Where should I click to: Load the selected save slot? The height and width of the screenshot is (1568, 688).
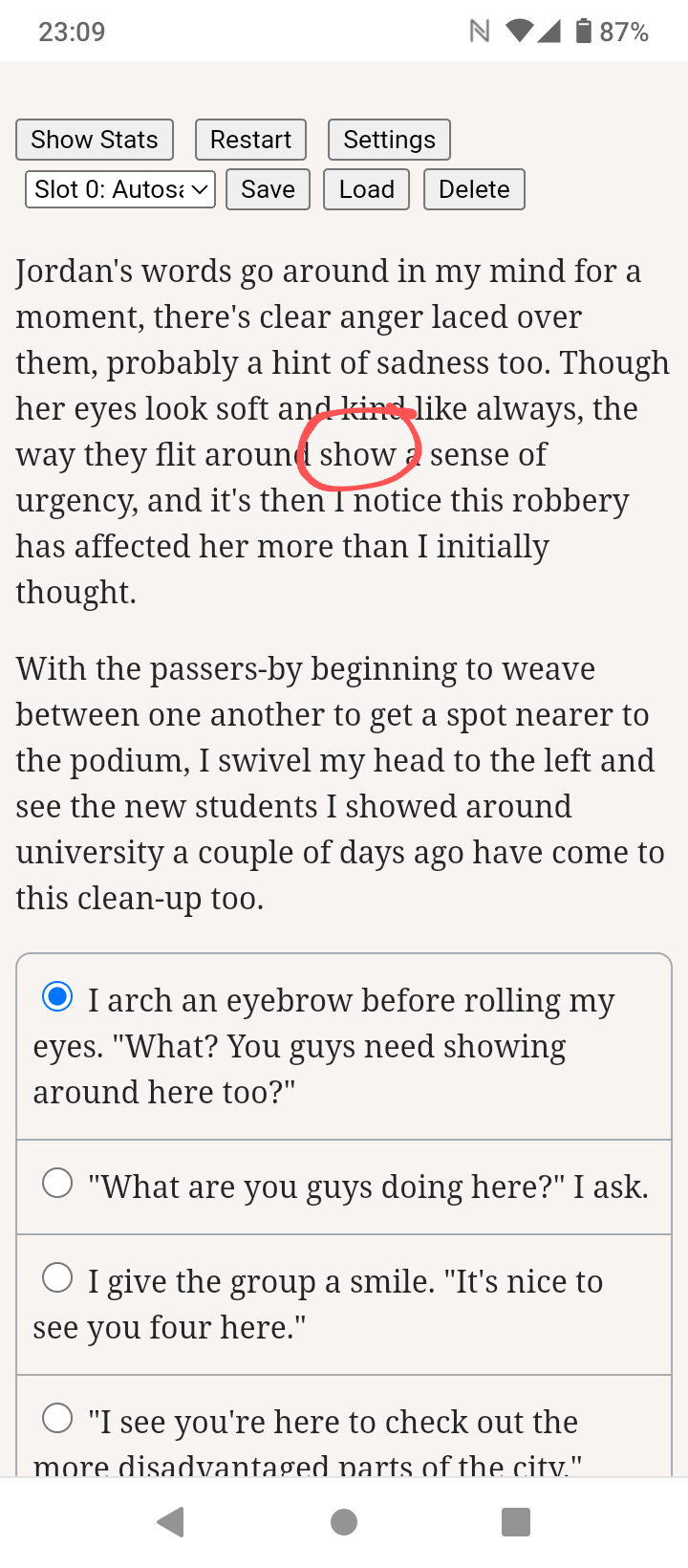tap(367, 189)
